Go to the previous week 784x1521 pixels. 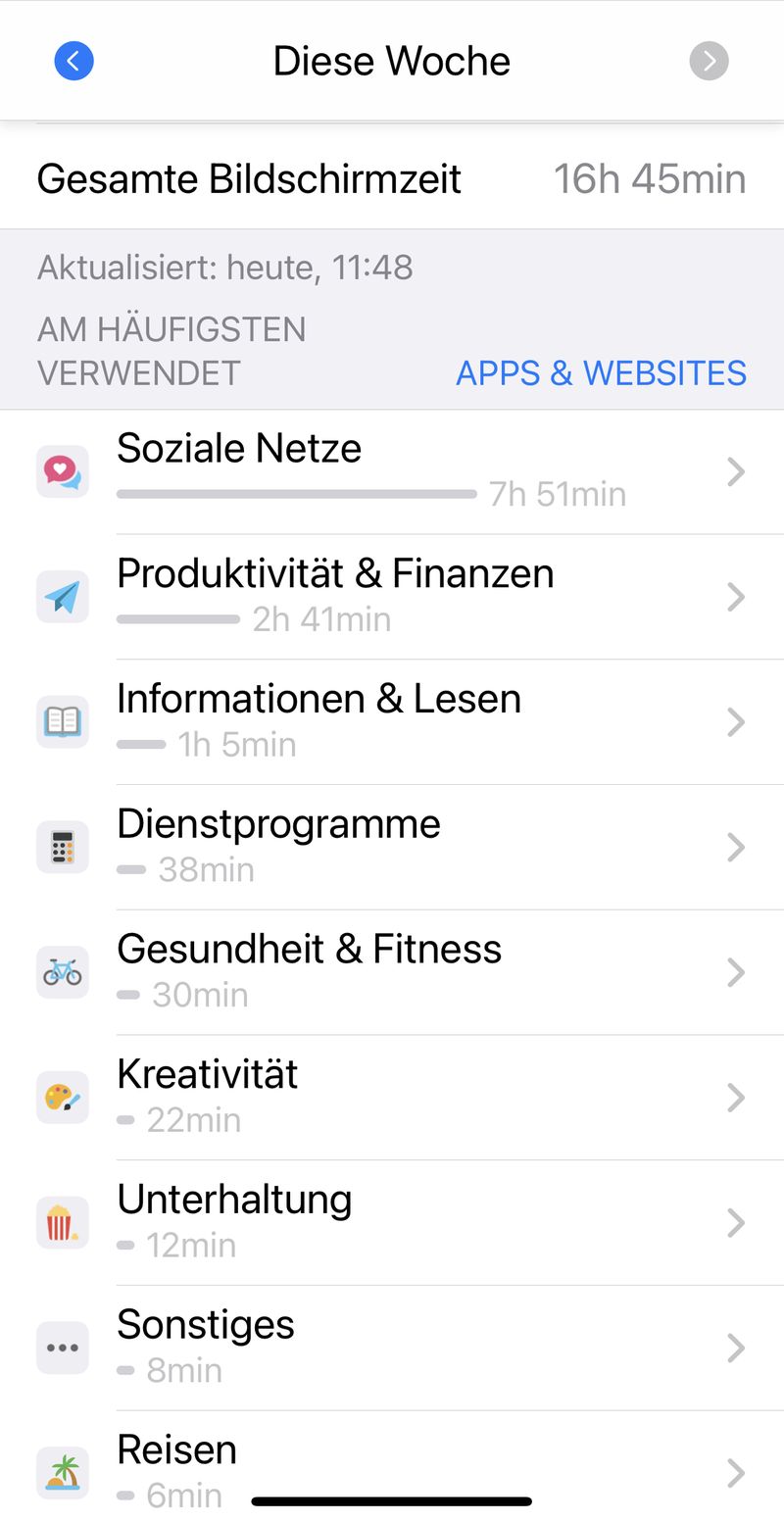click(73, 62)
